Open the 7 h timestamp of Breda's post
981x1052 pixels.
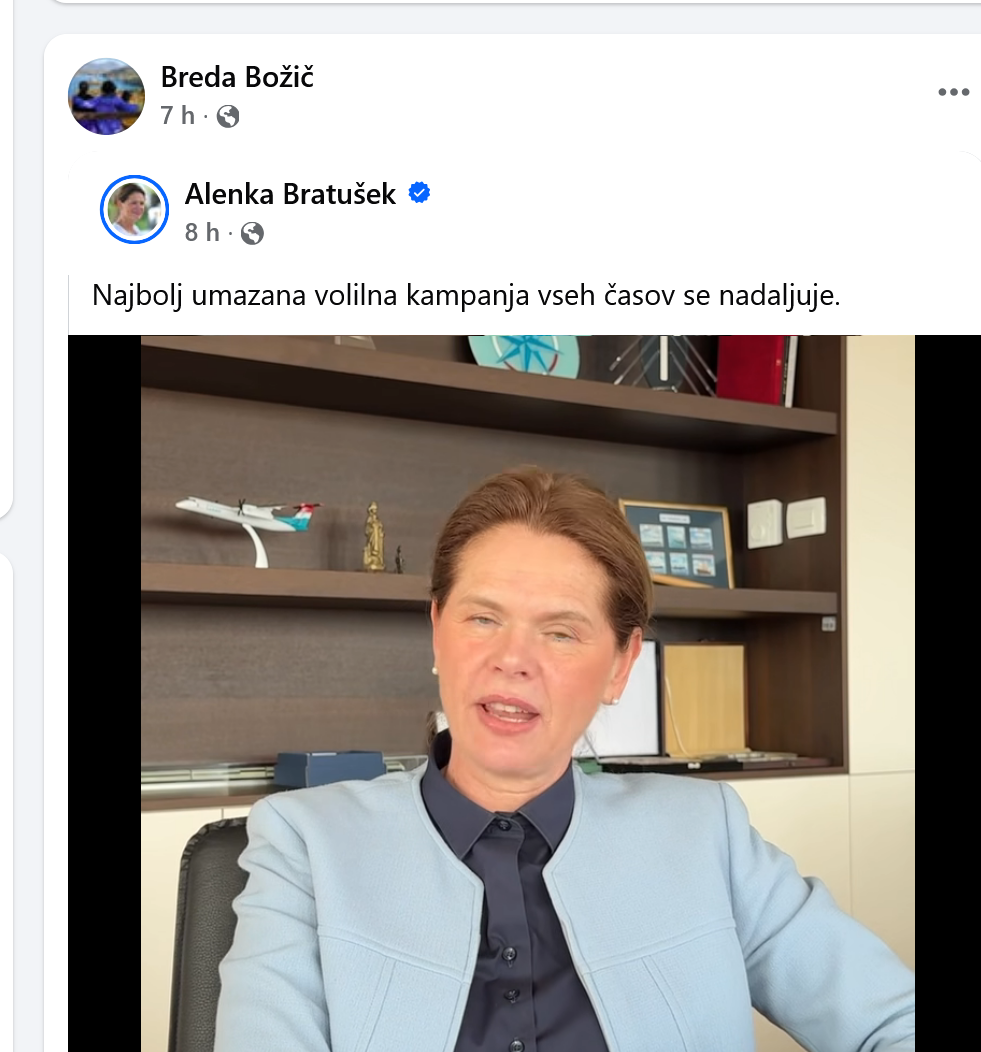177,116
